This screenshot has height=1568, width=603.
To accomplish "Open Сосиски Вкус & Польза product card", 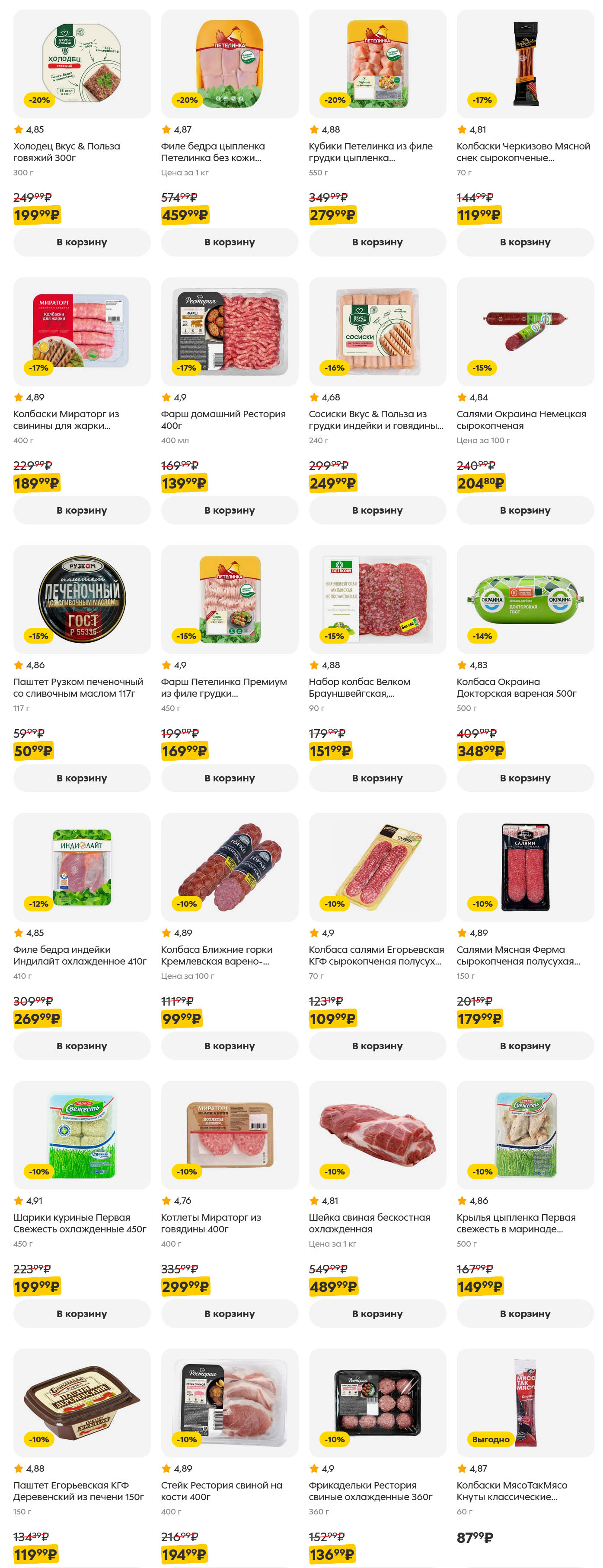I will click(x=377, y=332).
